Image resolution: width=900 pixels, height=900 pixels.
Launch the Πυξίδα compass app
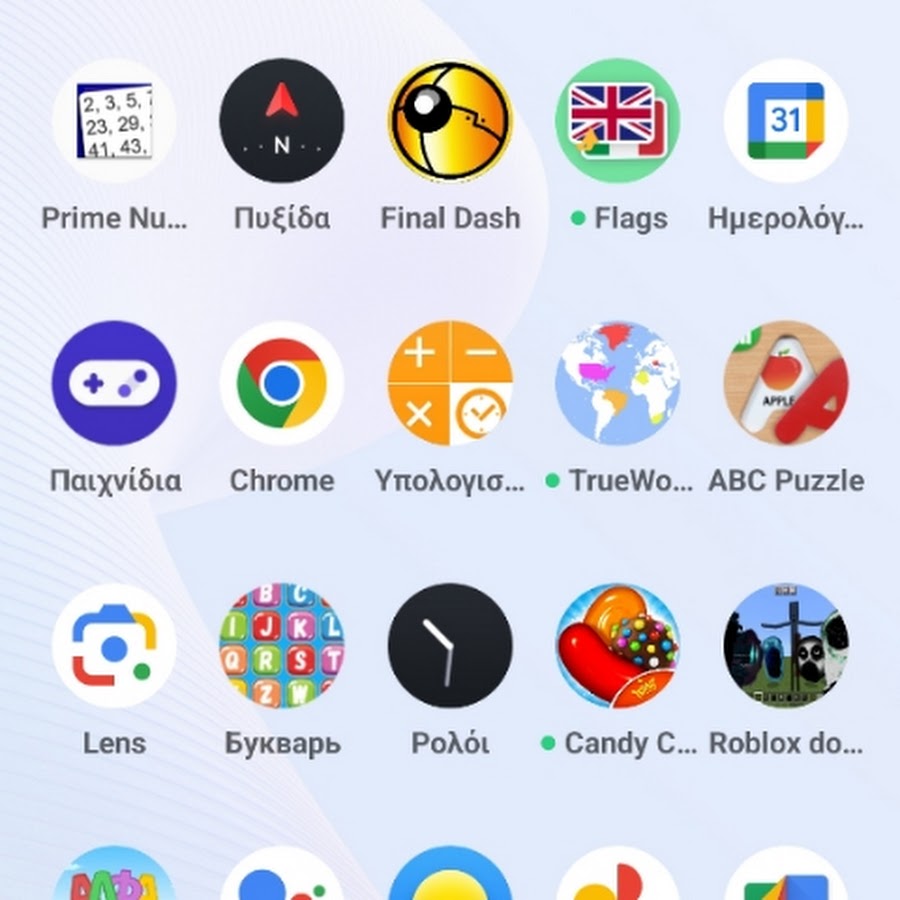pos(282,121)
